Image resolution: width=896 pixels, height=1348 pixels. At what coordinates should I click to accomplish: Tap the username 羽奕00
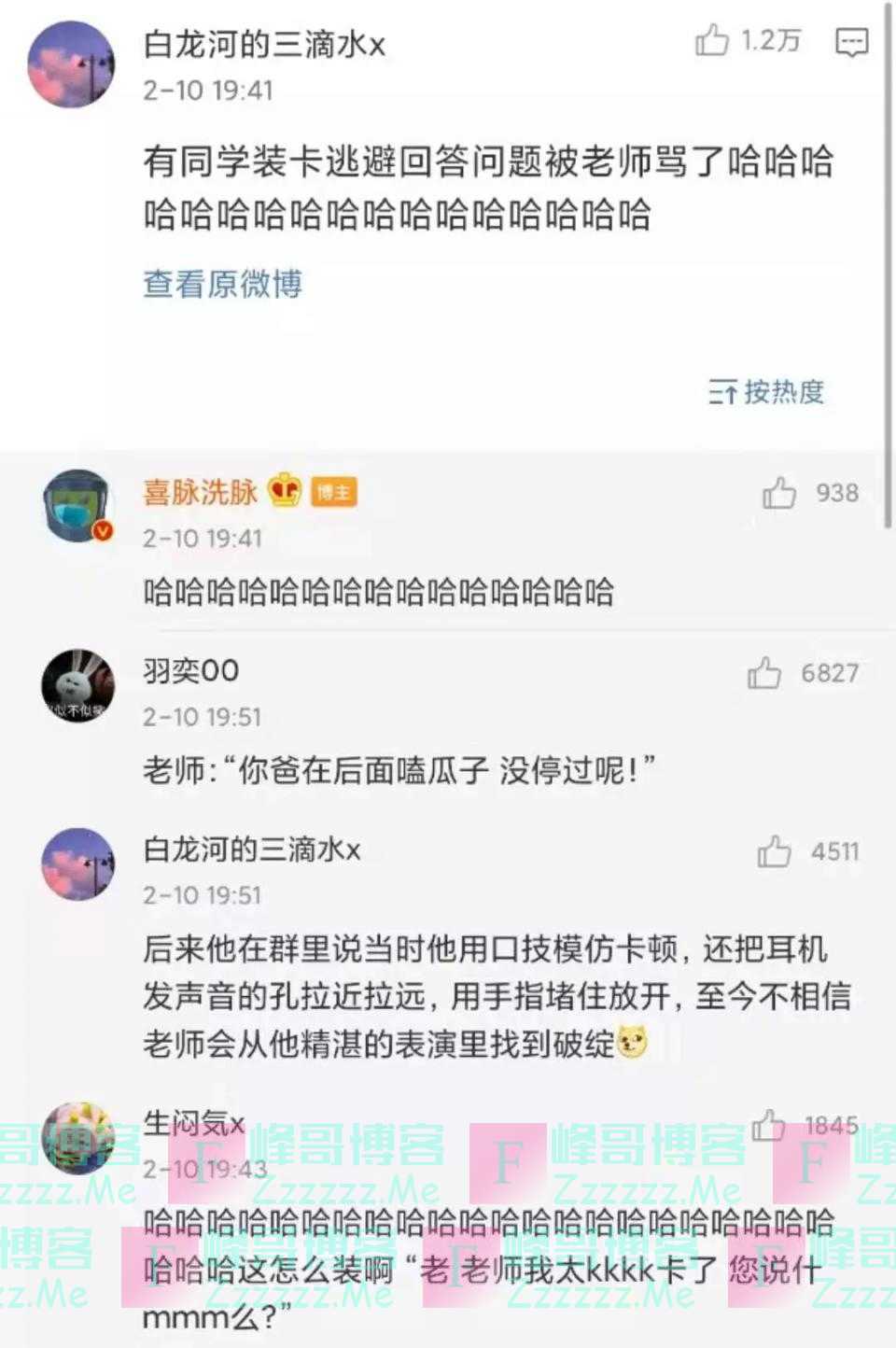pyautogui.click(x=191, y=671)
